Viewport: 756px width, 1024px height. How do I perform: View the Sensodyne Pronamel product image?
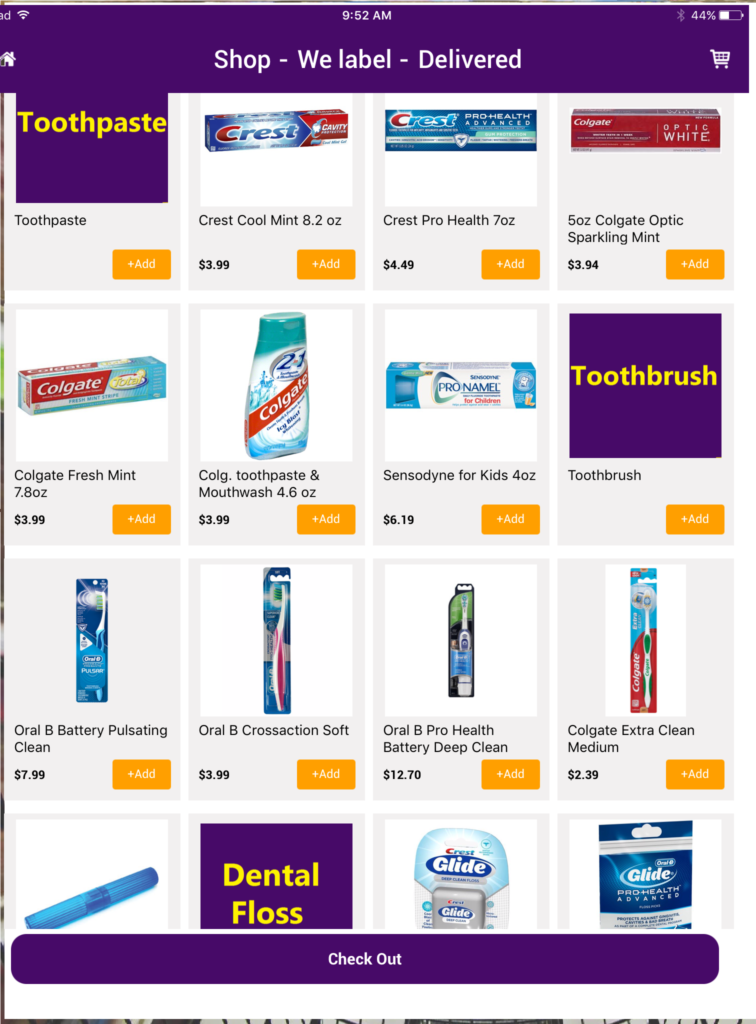click(x=461, y=385)
